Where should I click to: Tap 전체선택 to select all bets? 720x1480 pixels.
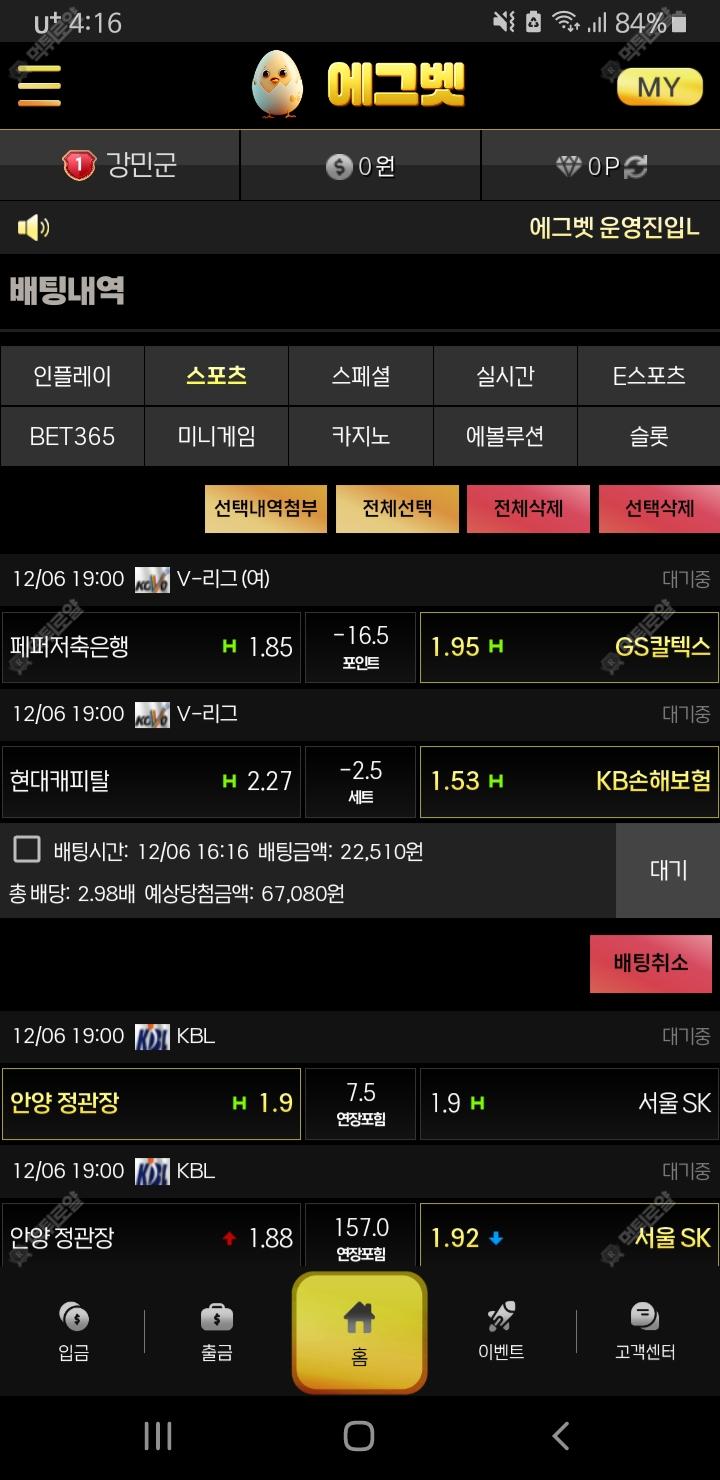coord(397,508)
